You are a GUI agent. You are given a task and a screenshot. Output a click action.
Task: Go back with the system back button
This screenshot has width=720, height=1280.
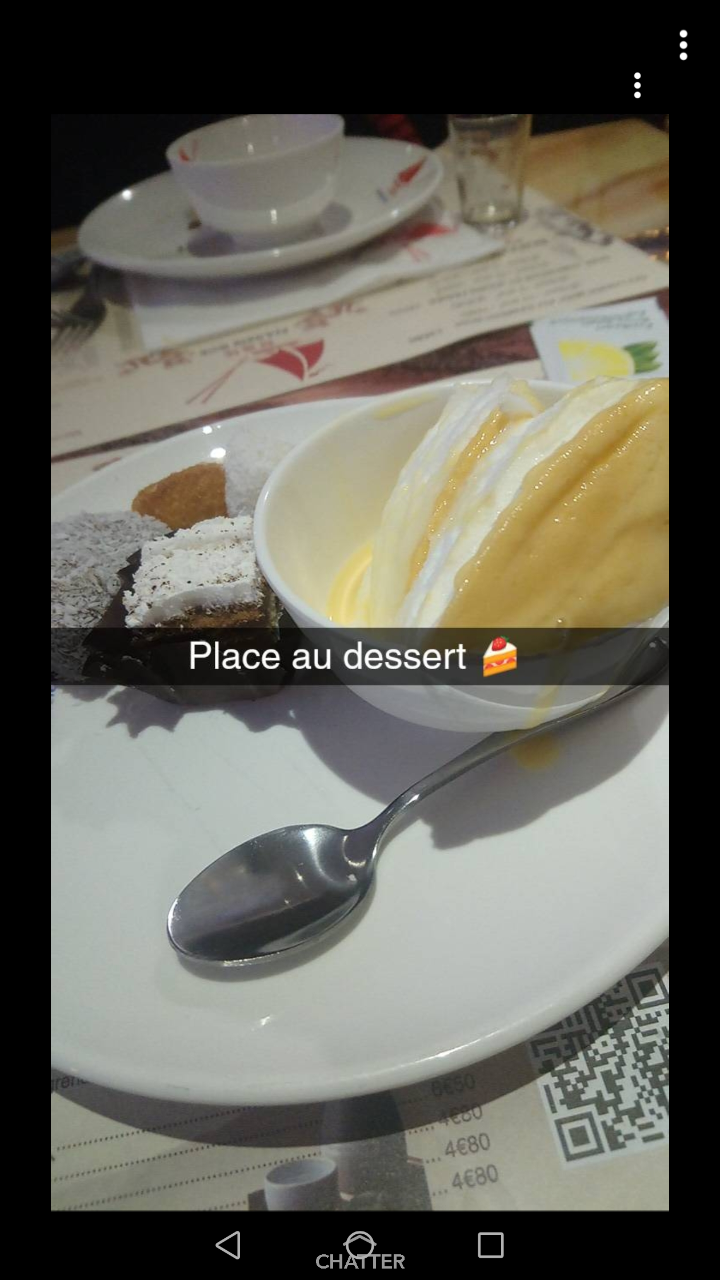click(228, 1245)
